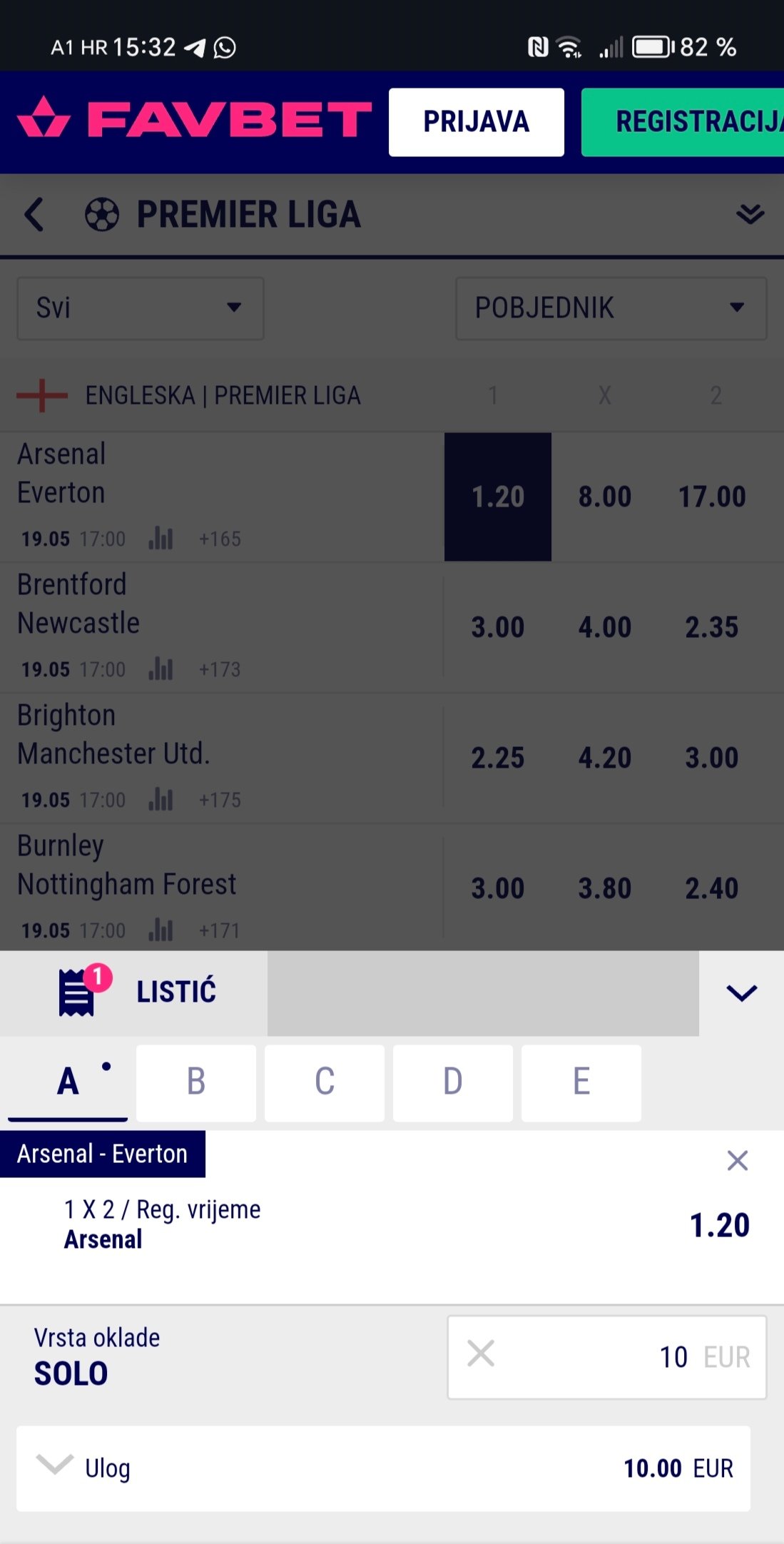This screenshot has width=784, height=1544.
Task: Expand the Ulog stake details
Action: point(55,1464)
